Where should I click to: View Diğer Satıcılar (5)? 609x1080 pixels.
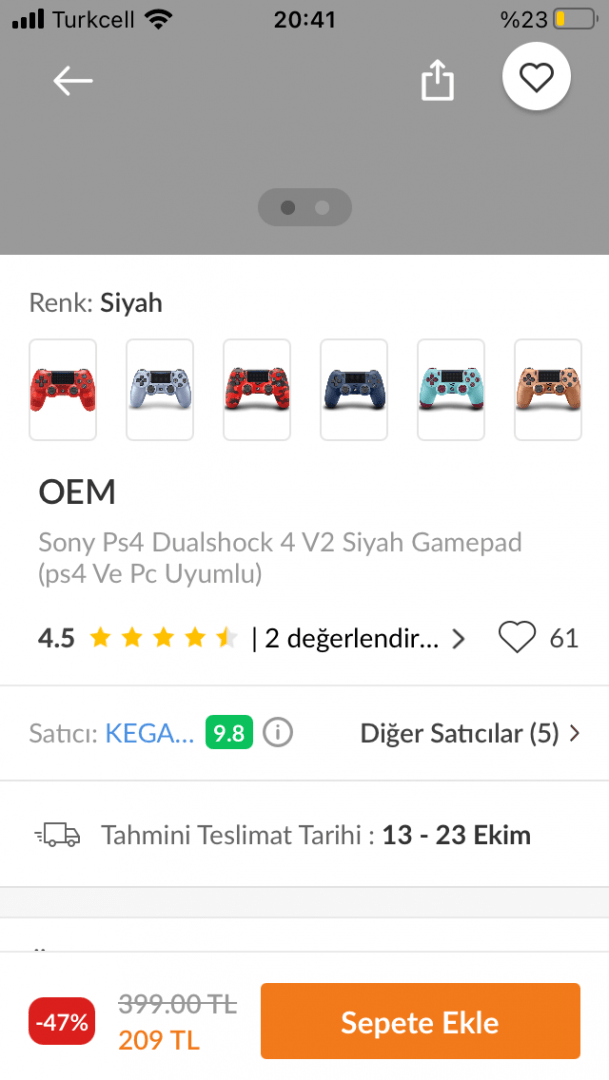coord(470,733)
